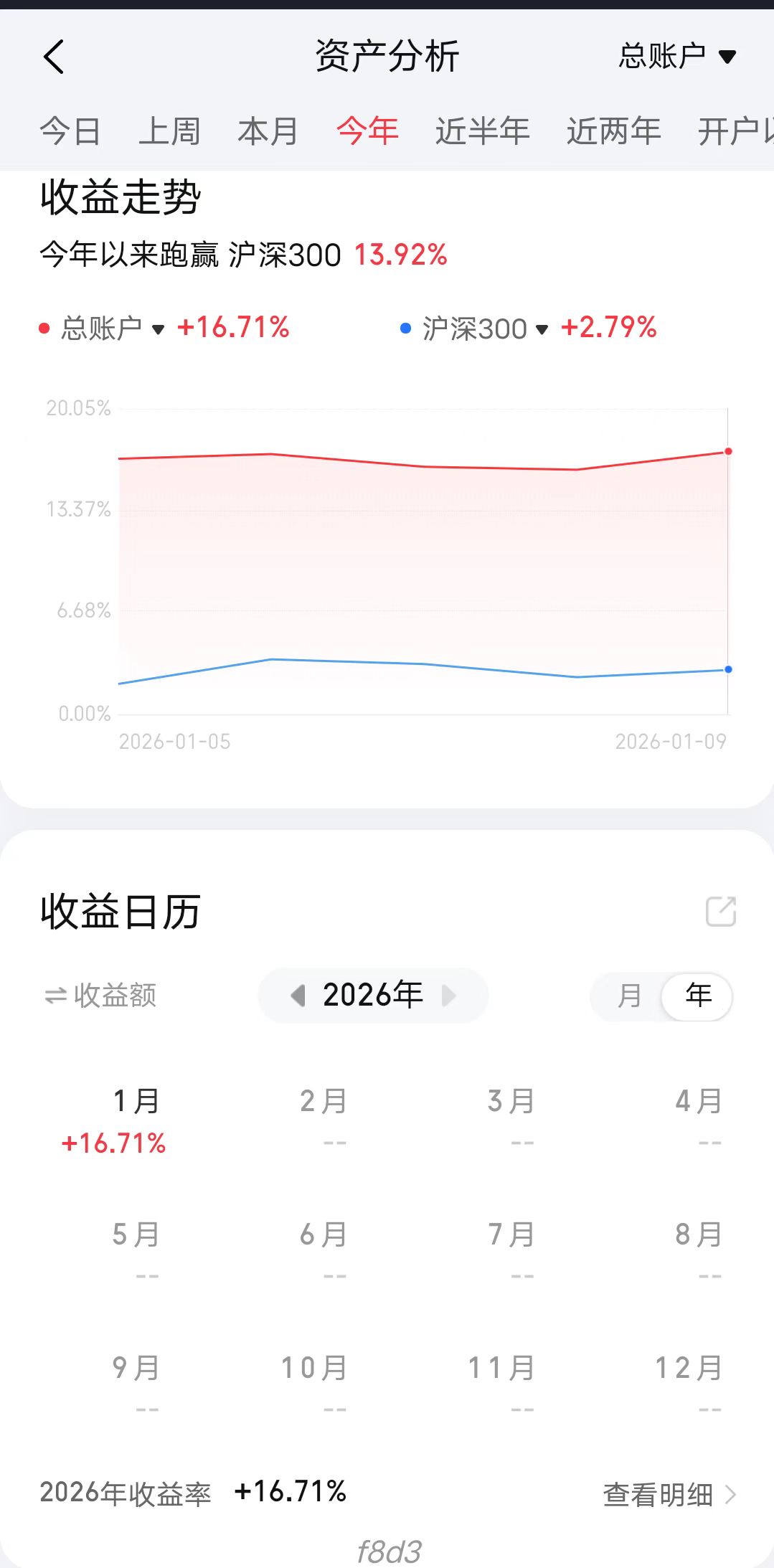Image resolution: width=774 pixels, height=1568 pixels.
Task: Change the 沪深300 benchmark index
Action: tap(485, 329)
